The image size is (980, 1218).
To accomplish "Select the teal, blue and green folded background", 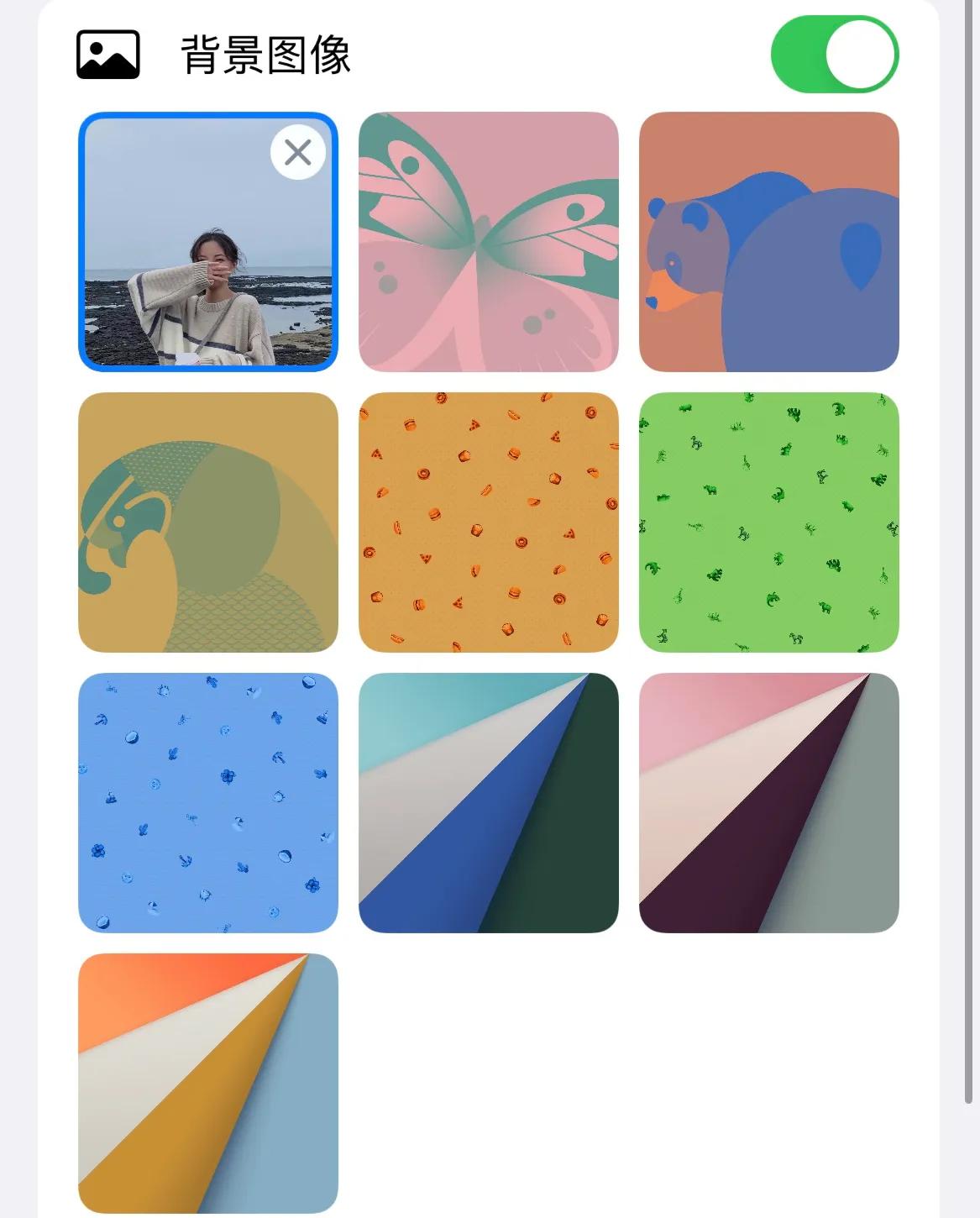I will 488,803.
